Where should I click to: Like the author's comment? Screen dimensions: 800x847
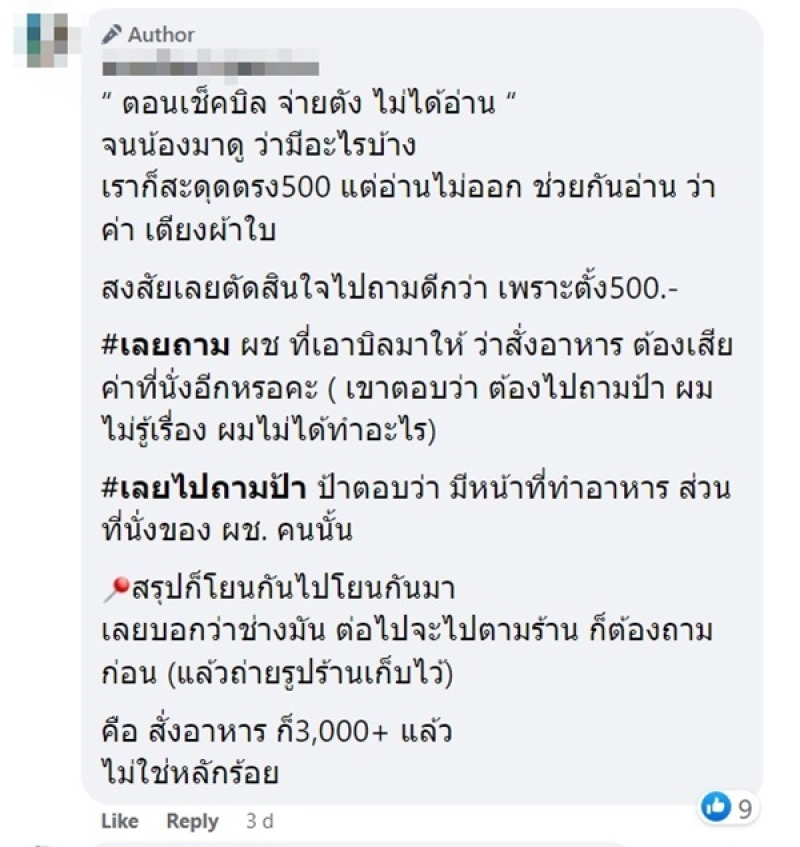point(120,821)
